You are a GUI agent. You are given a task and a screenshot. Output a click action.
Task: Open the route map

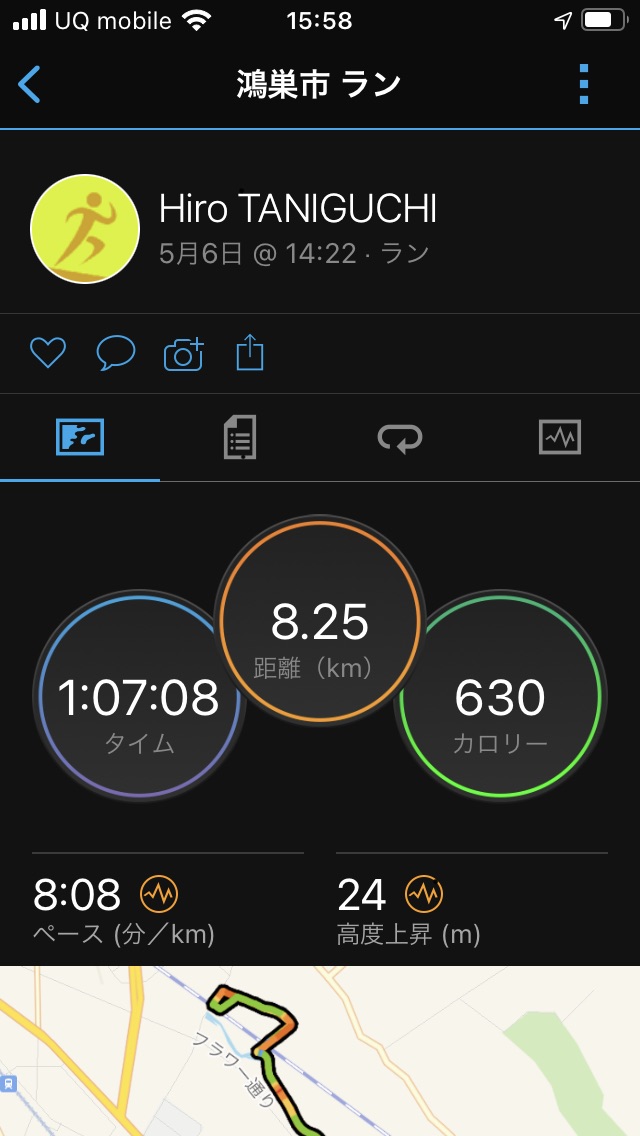coord(320,1051)
